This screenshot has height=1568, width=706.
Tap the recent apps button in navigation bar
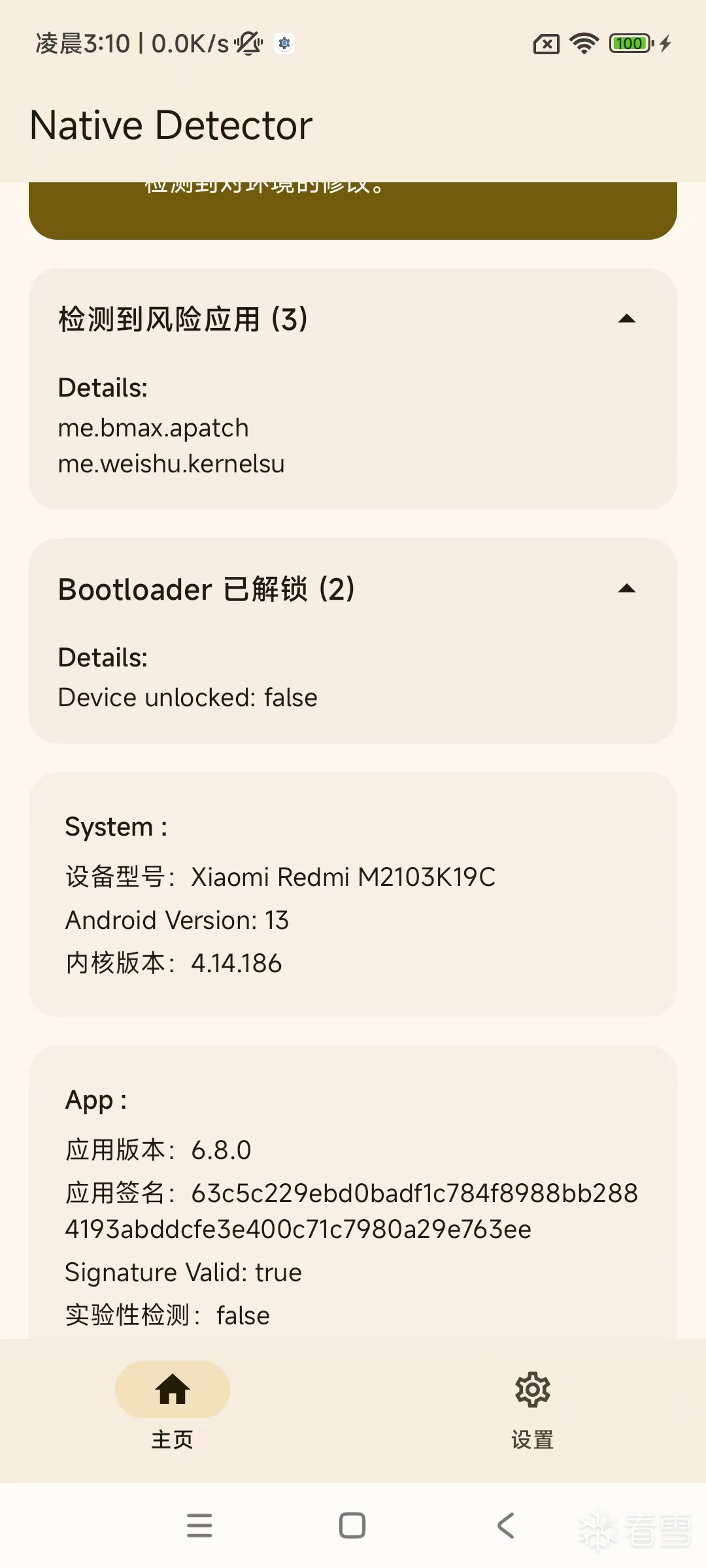(x=200, y=1525)
